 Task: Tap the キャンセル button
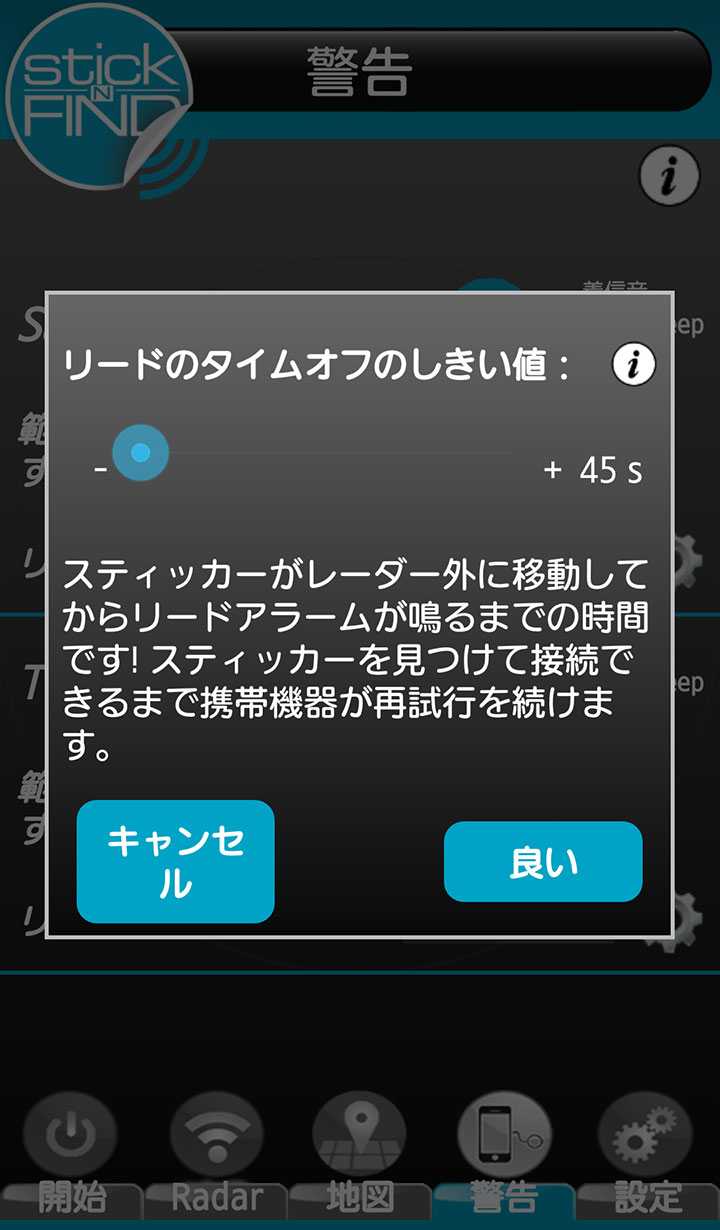point(175,861)
